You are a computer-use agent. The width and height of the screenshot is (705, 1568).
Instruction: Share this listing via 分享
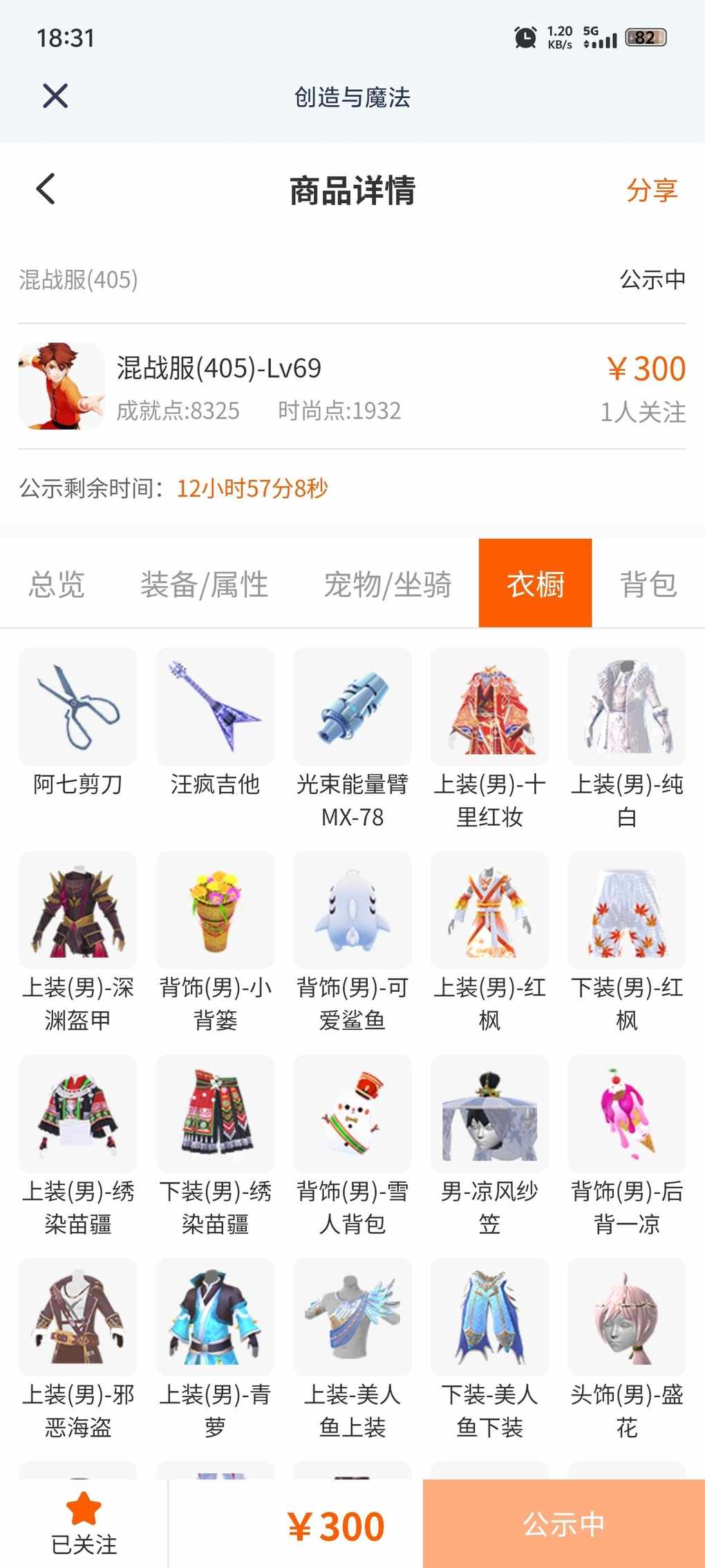tap(651, 190)
